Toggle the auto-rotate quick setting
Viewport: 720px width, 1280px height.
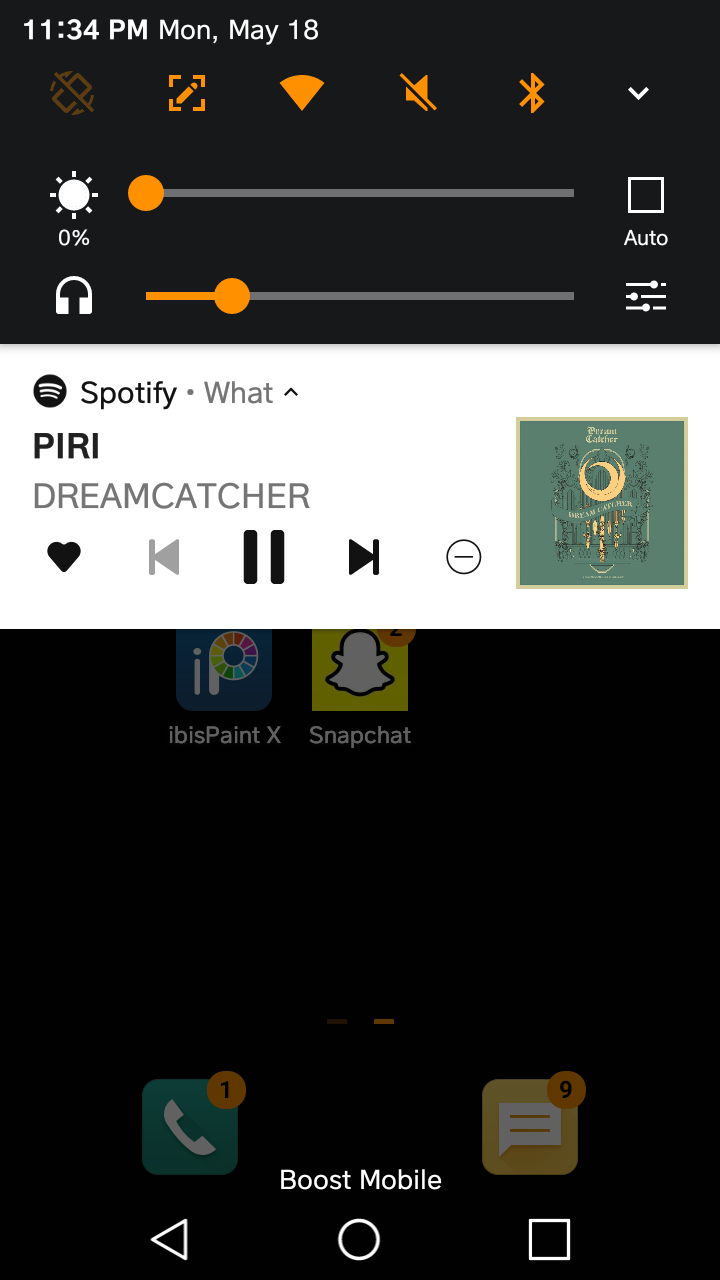(x=73, y=94)
